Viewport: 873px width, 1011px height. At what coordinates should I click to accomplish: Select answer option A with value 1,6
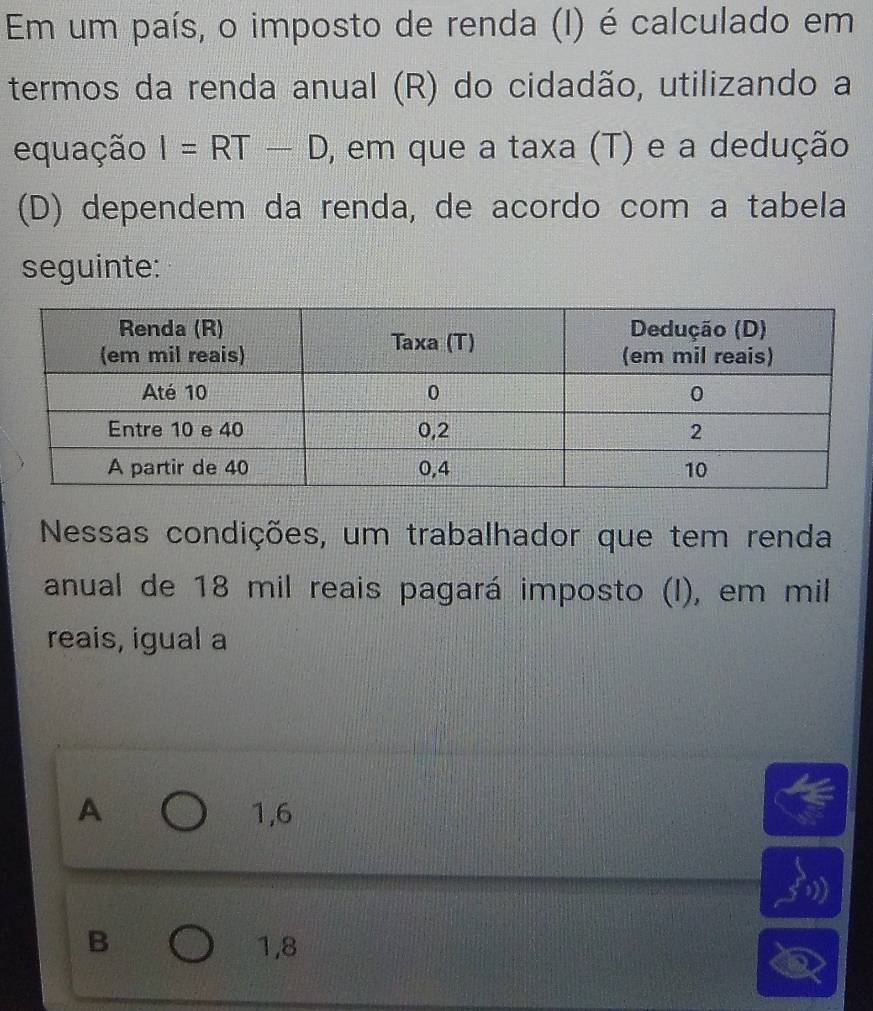click(x=188, y=813)
